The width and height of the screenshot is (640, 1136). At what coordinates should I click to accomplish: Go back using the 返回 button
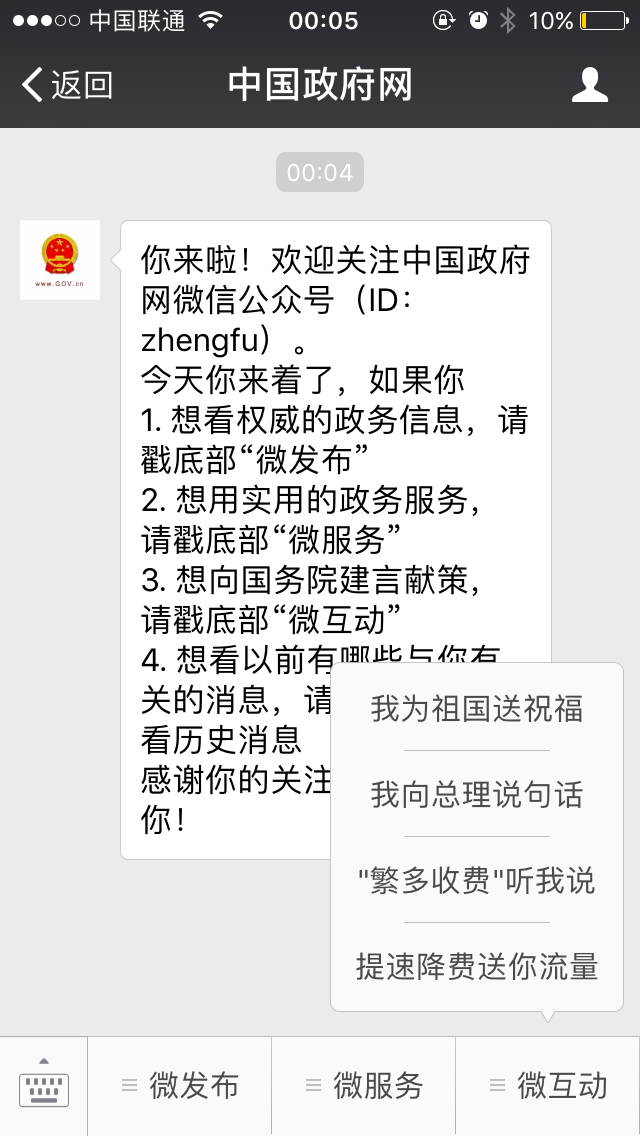[x=66, y=85]
